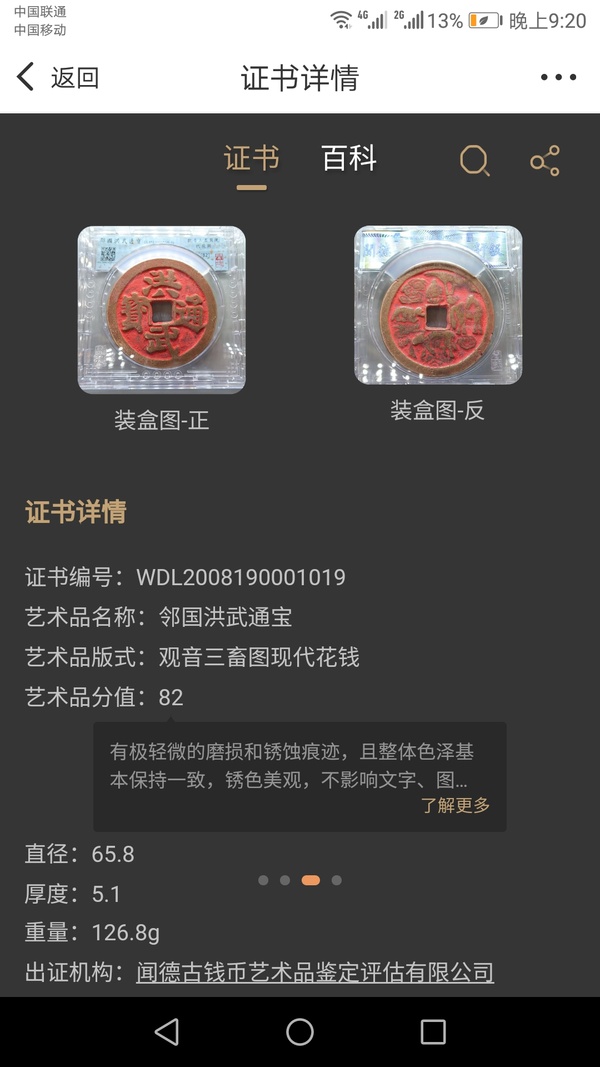Image resolution: width=600 pixels, height=1067 pixels.
Task: Open the recent apps view
Action: point(433,1032)
